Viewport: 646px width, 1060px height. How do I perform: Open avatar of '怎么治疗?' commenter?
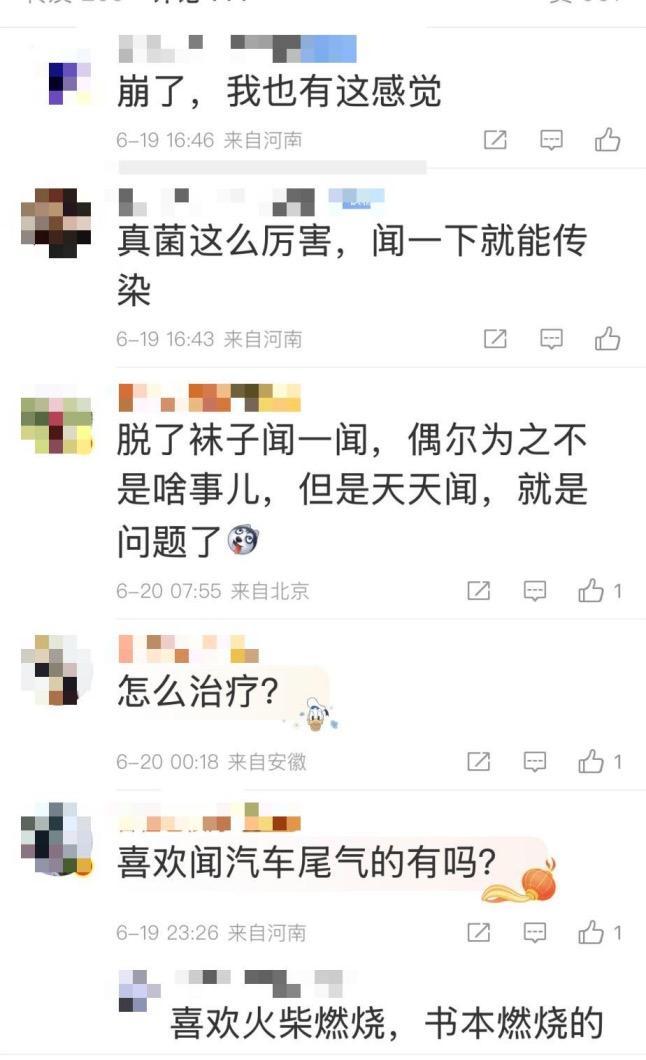pyautogui.click(x=56, y=669)
